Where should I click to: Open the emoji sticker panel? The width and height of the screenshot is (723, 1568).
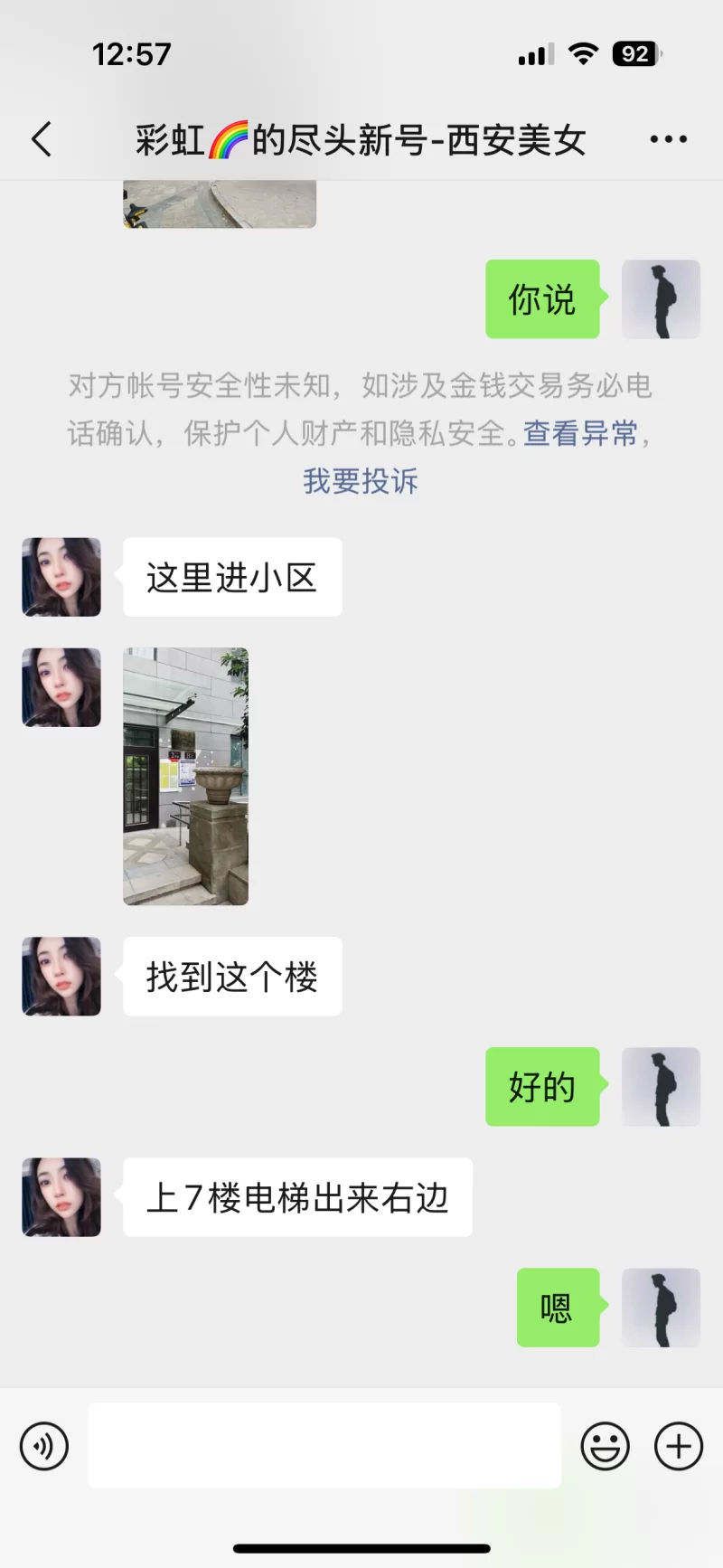pyautogui.click(x=605, y=1445)
